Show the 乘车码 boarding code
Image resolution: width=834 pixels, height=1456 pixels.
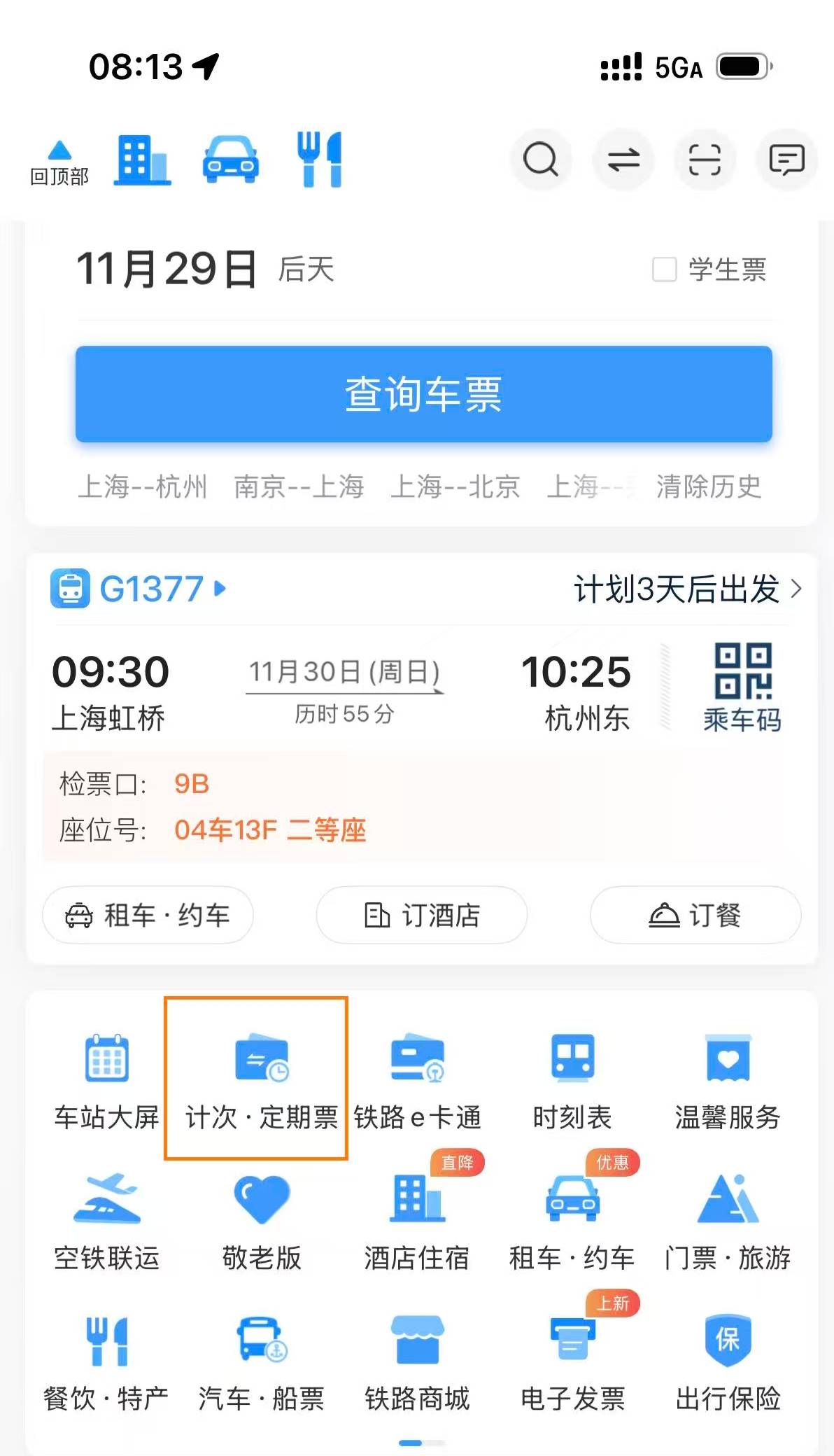tap(742, 687)
